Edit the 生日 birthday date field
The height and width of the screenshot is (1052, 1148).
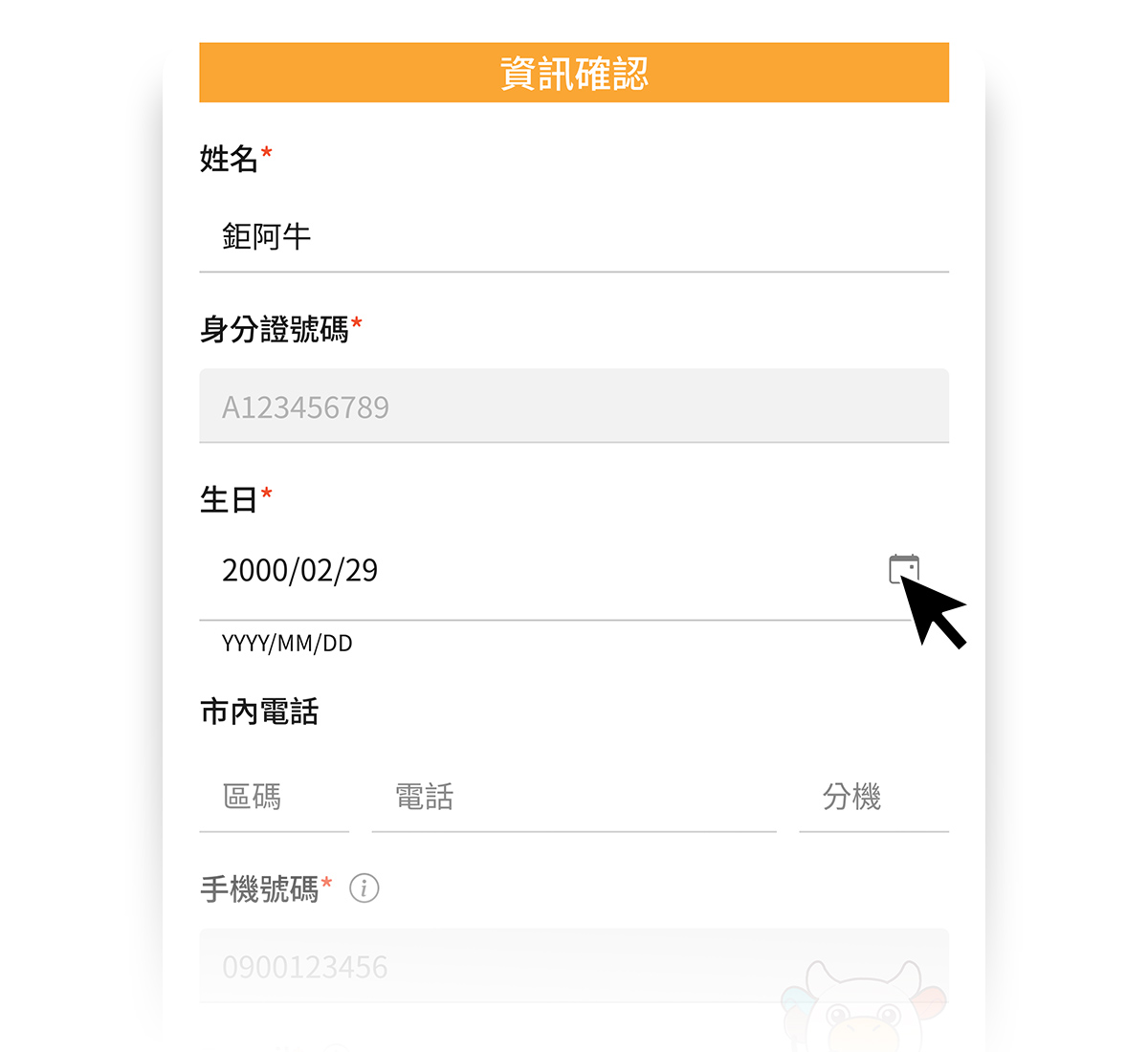536,571
